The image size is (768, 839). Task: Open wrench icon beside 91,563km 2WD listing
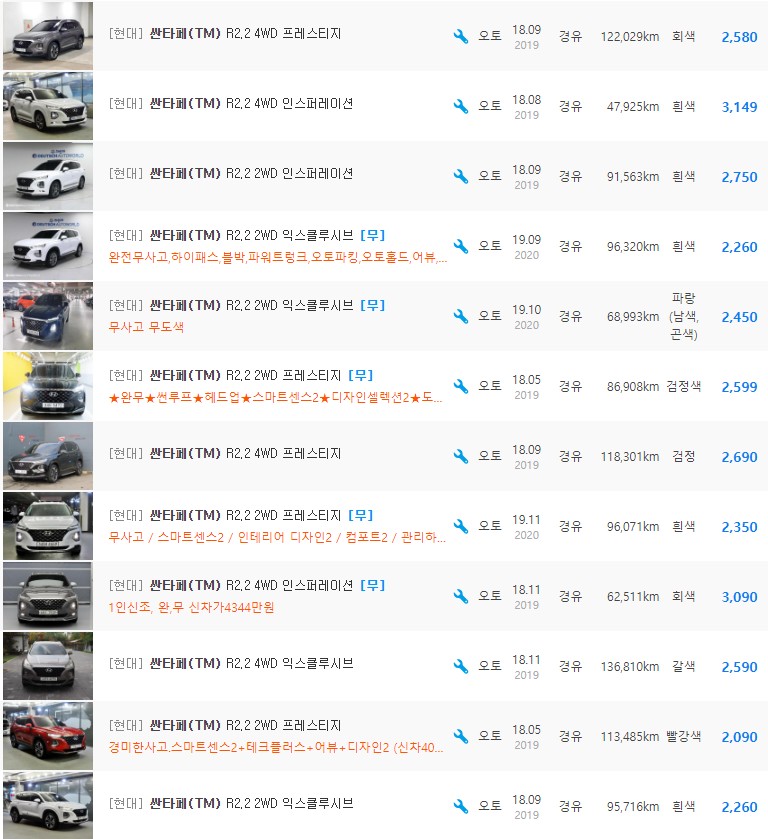[460, 175]
